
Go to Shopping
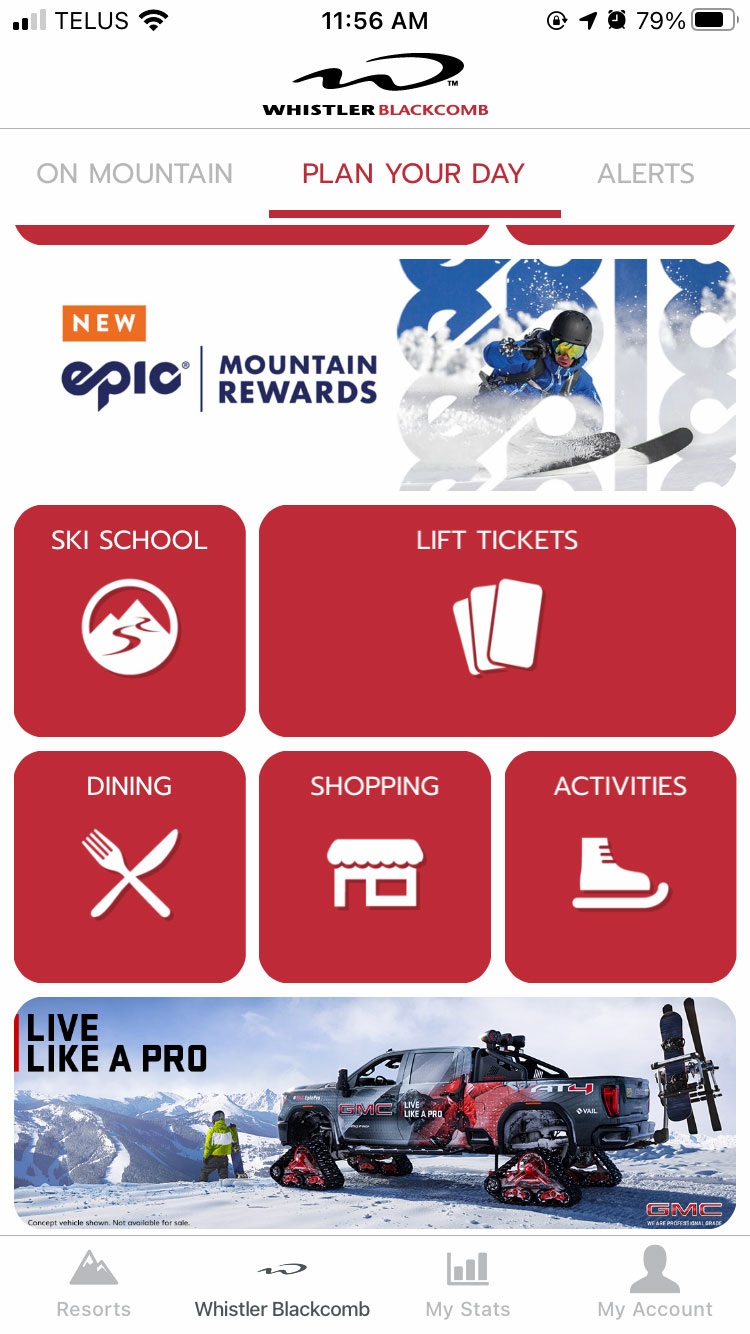pos(375,867)
